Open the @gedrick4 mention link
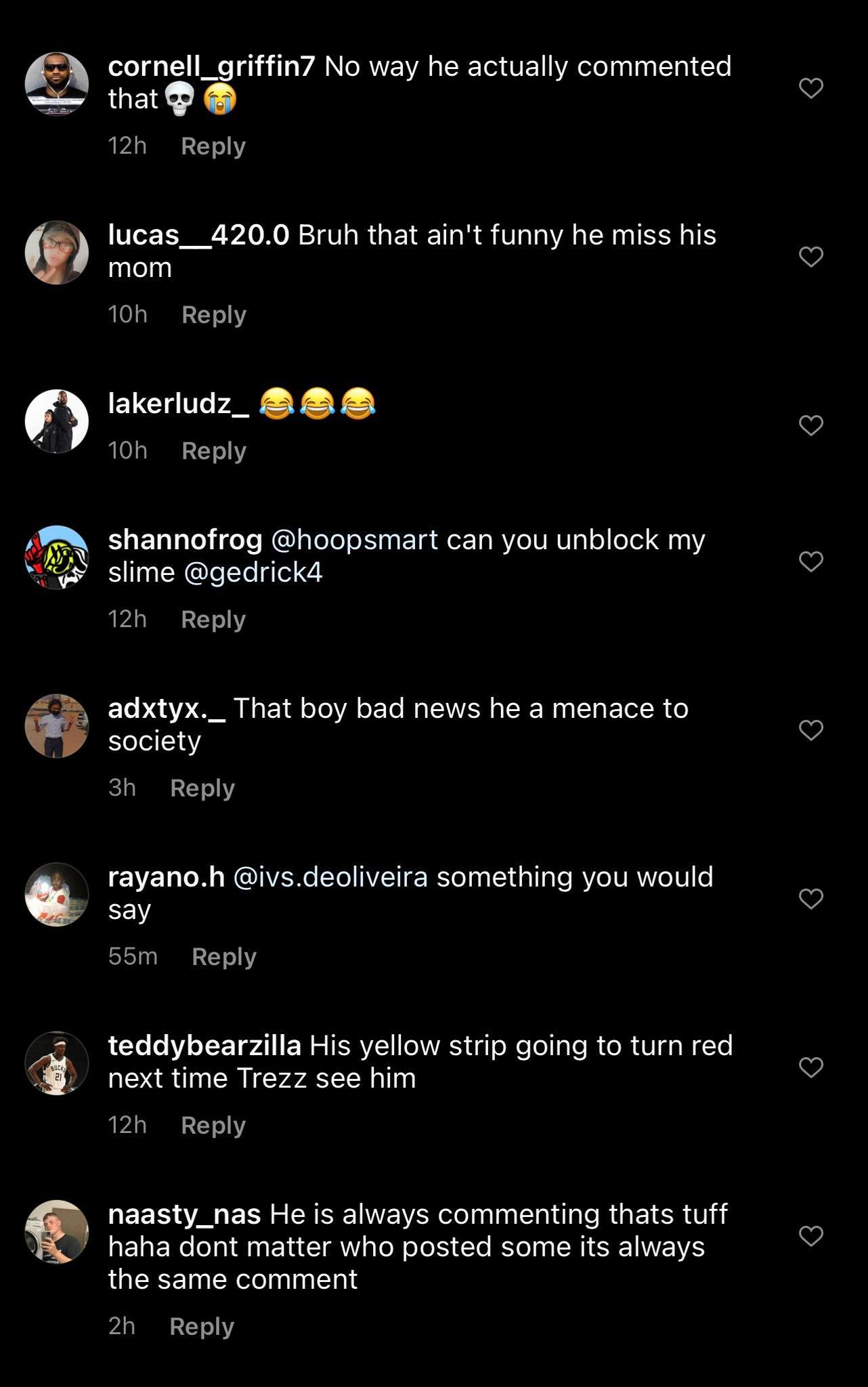 [253, 573]
